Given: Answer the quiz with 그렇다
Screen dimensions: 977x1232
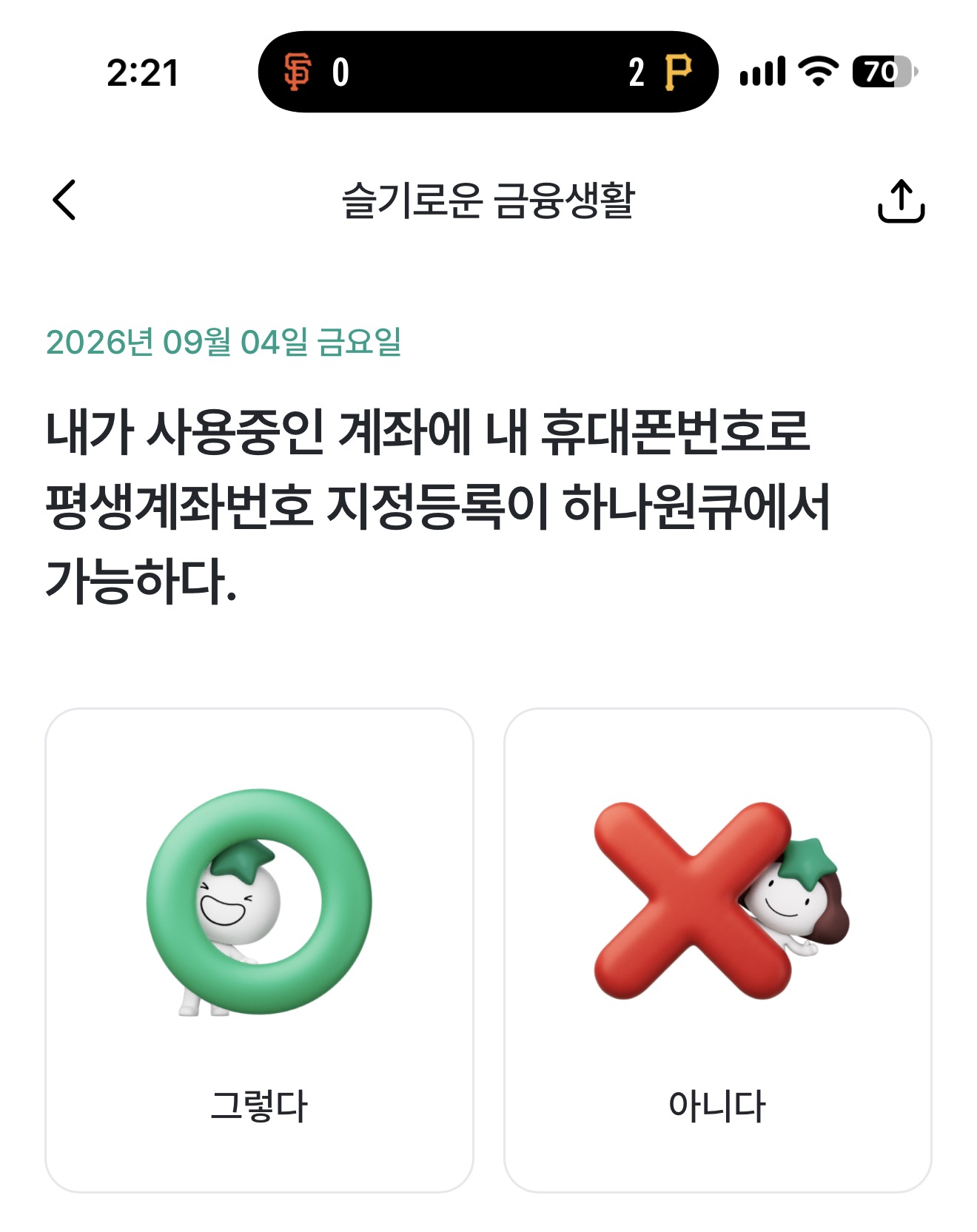Looking at the screenshot, I should (x=259, y=950).
